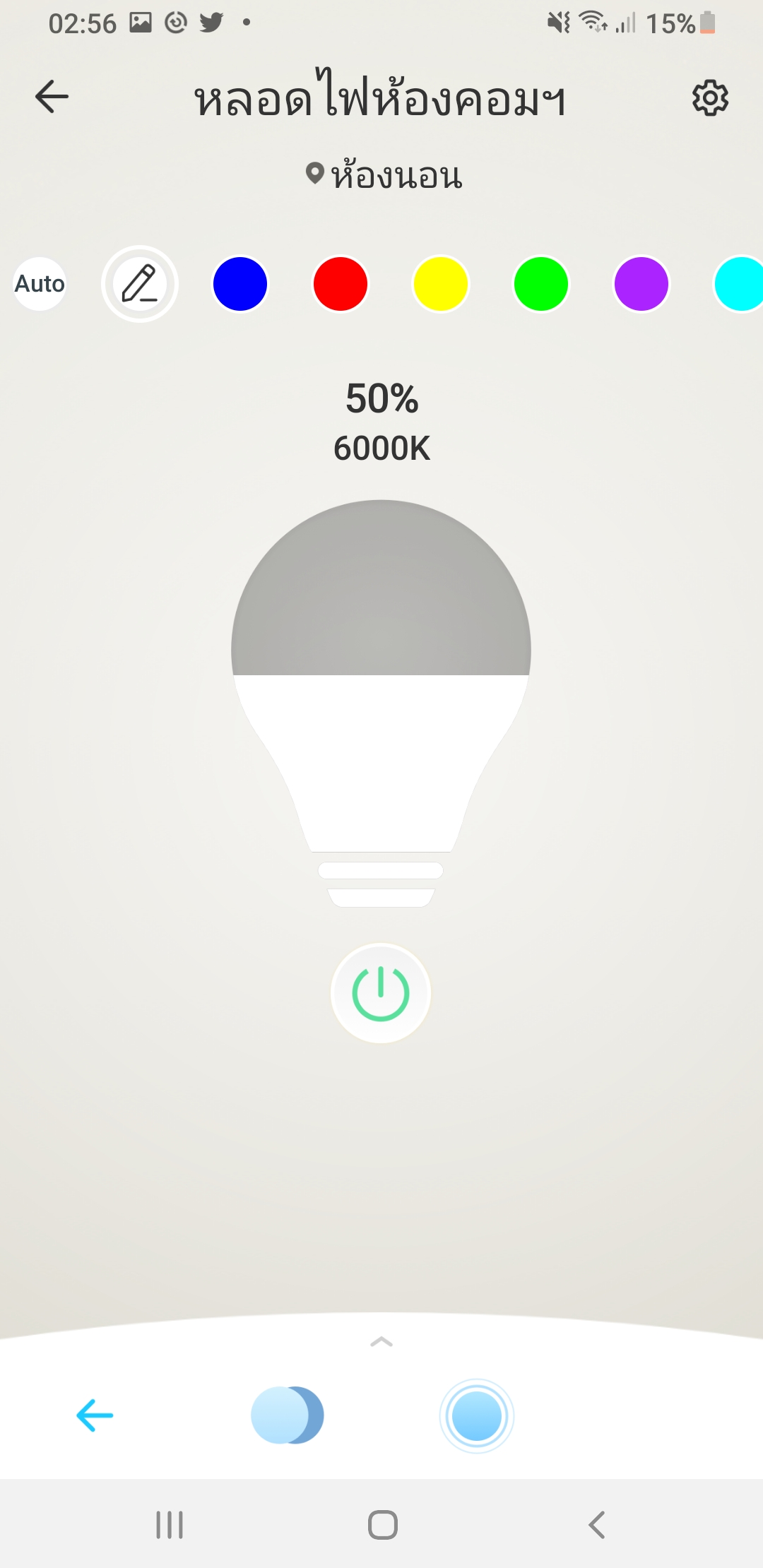This screenshot has height=1568, width=763.
Task: Open recent apps from the navigation bar
Action: click(x=170, y=1525)
